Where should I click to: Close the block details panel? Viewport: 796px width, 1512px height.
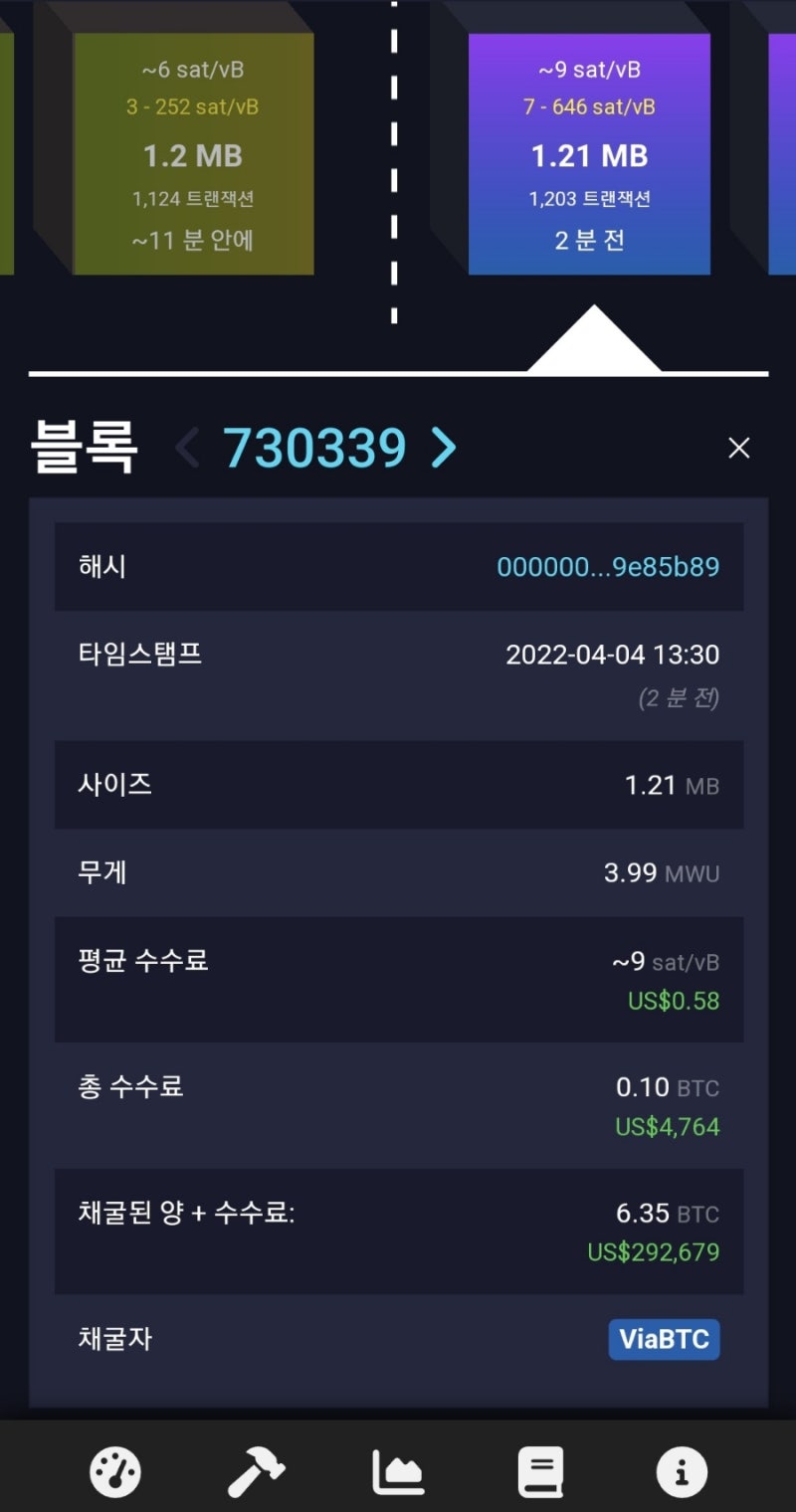tap(738, 448)
